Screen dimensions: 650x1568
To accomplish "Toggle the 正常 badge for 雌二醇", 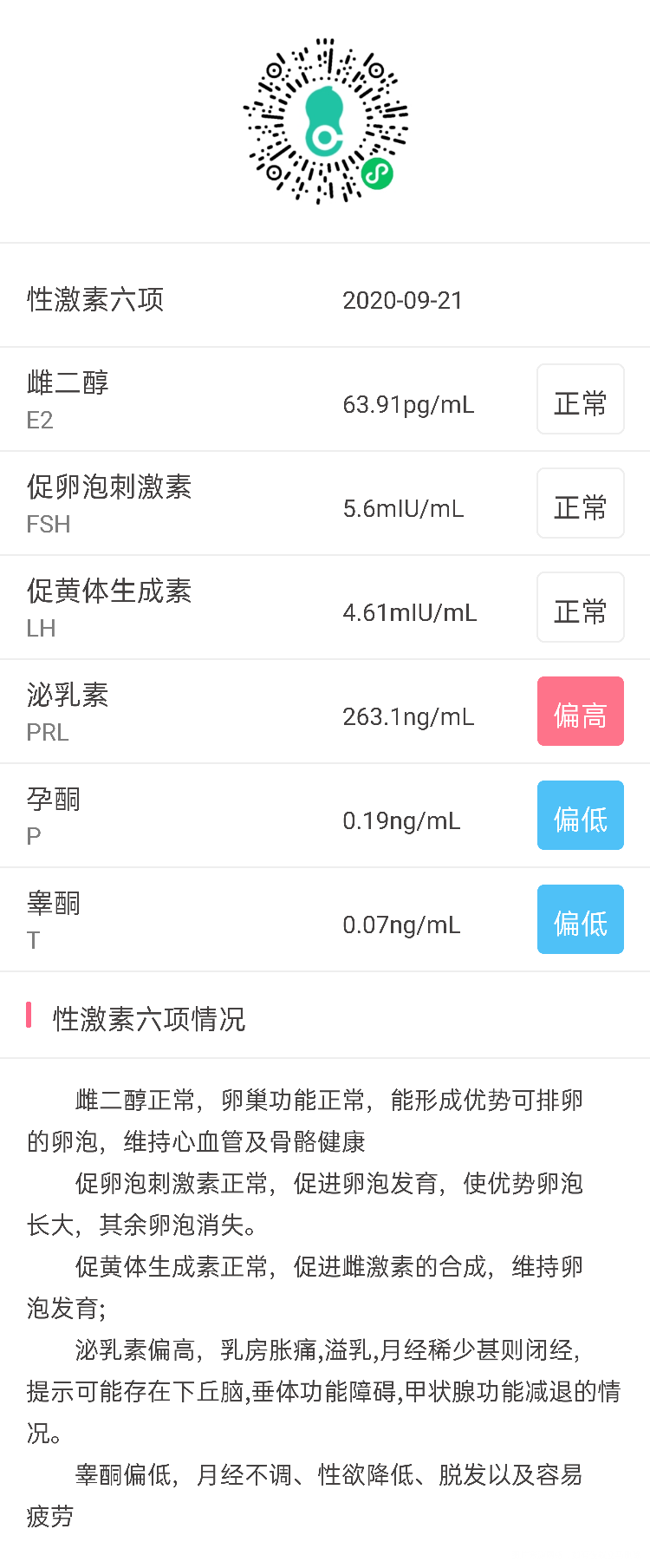I will point(580,398).
